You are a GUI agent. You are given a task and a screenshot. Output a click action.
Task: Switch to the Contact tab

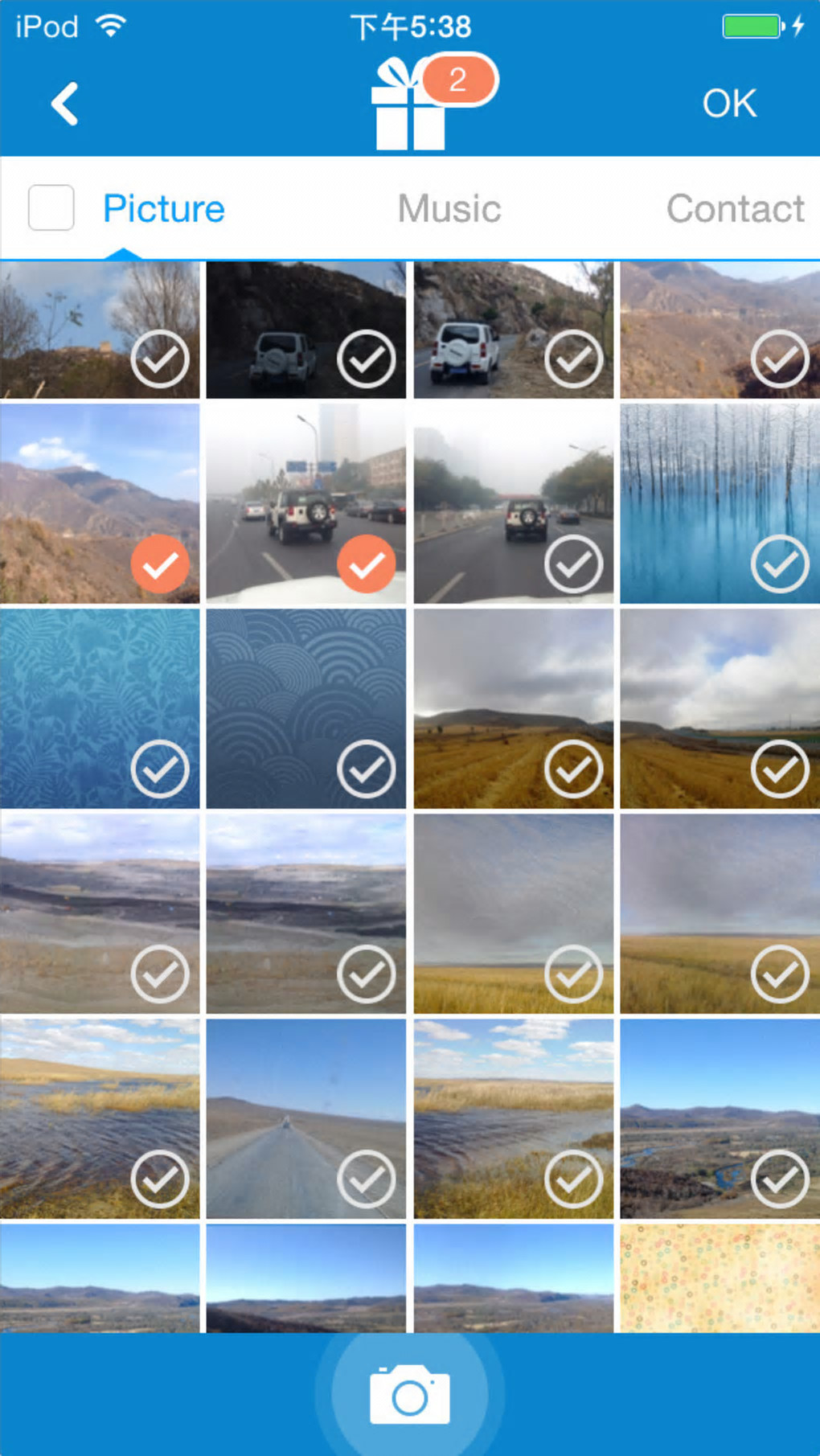pos(735,209)
